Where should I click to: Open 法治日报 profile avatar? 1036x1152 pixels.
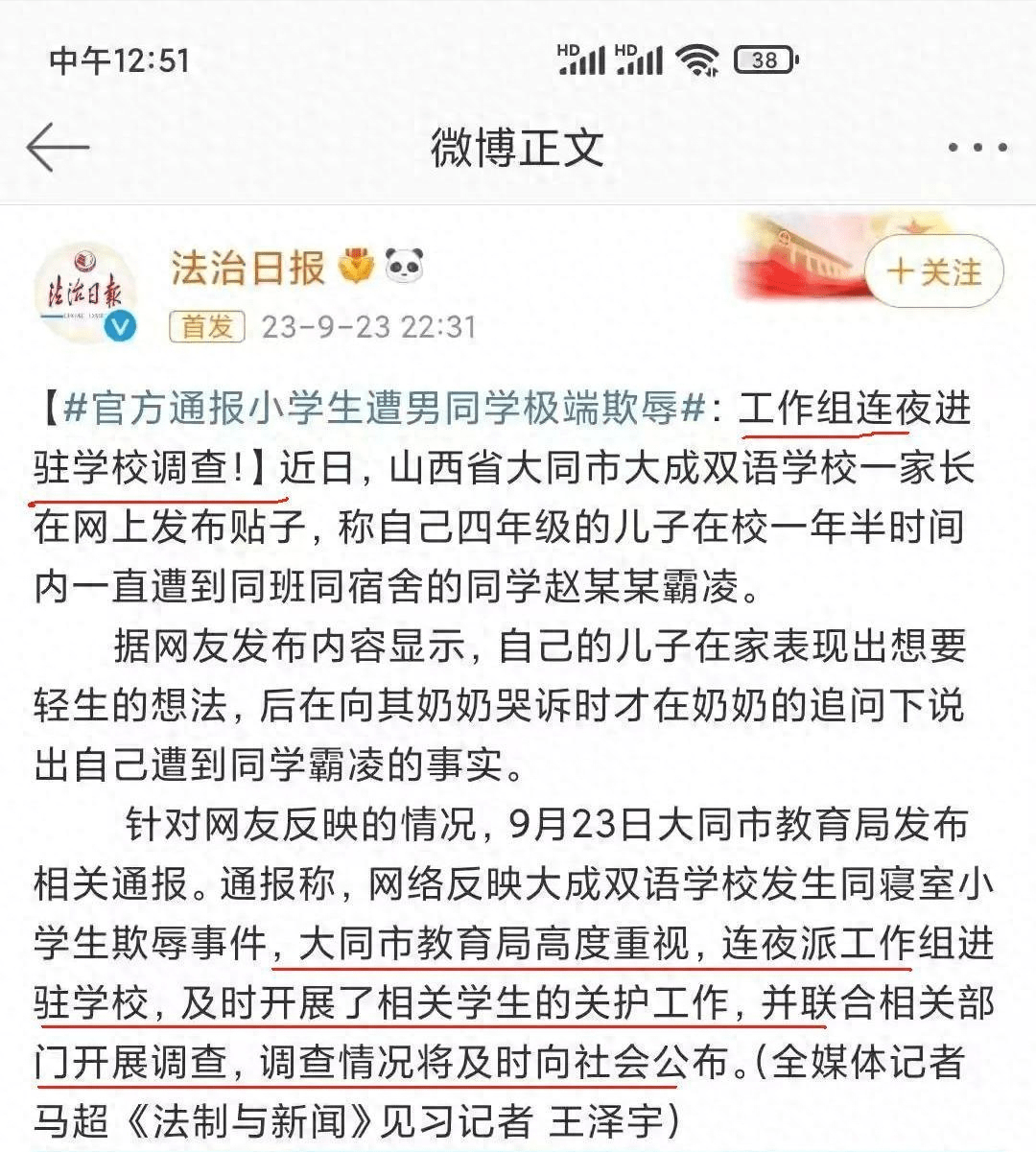(x=84, y=290)
